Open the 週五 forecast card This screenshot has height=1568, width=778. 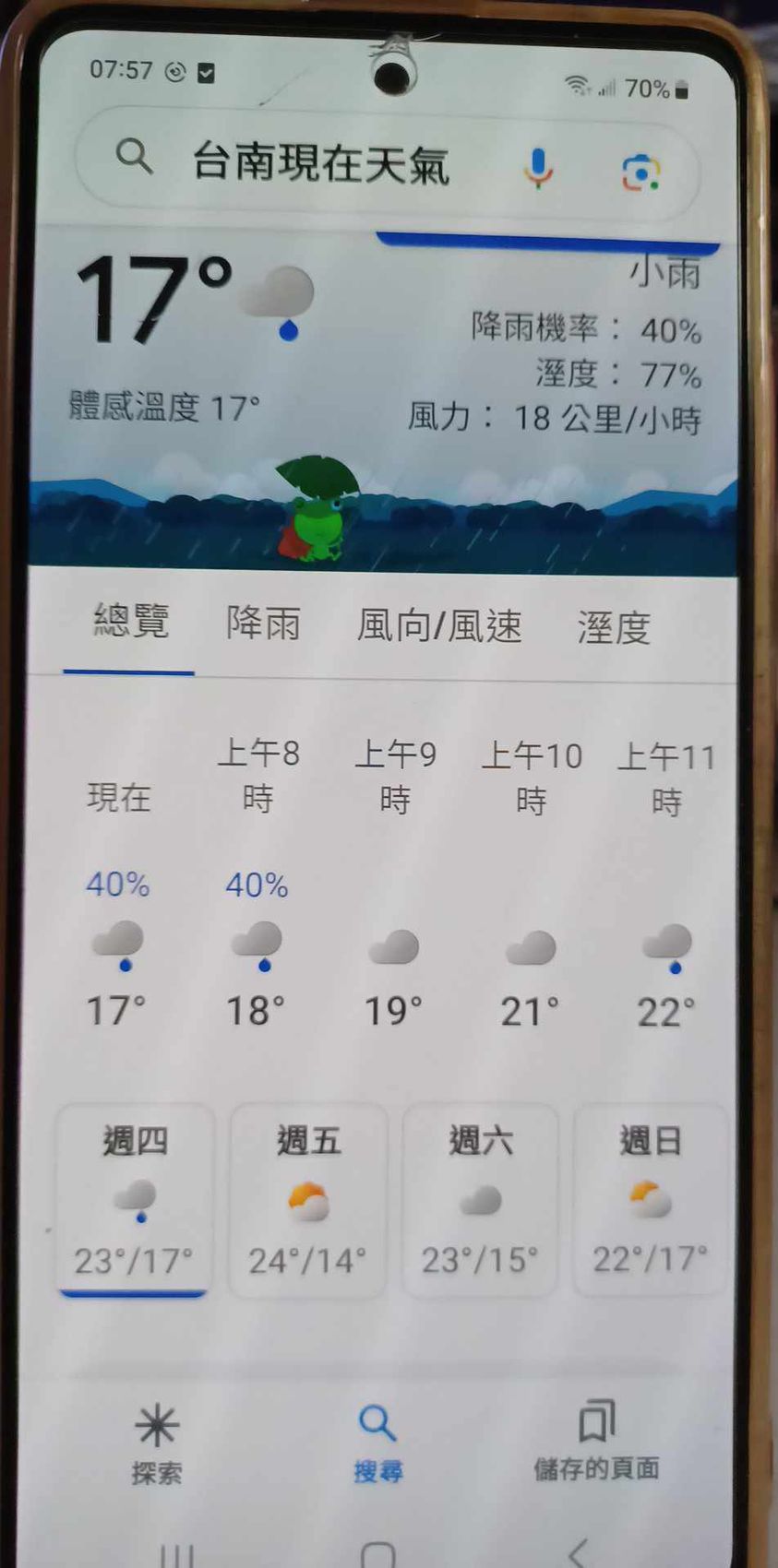click(x=307, y=1199)
